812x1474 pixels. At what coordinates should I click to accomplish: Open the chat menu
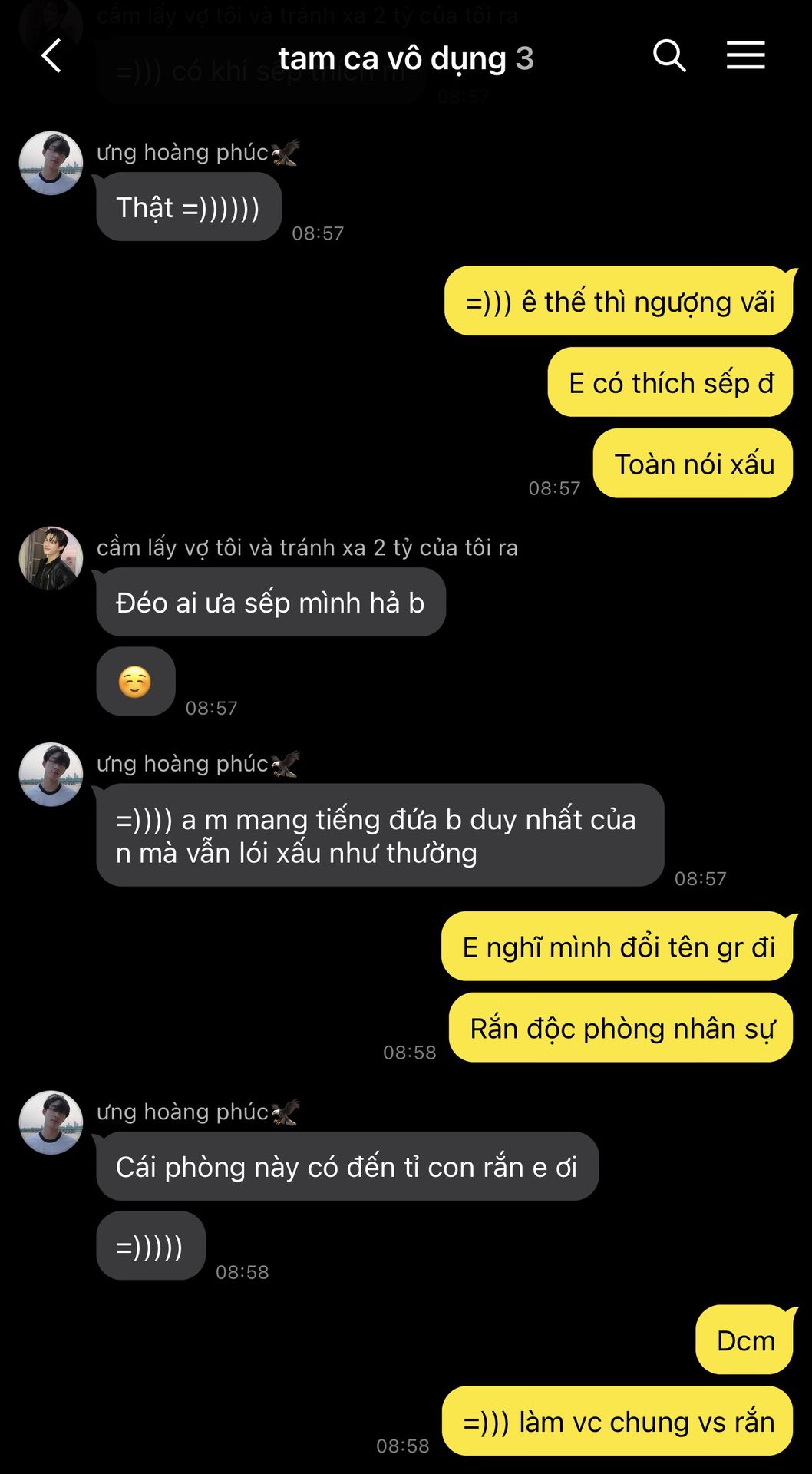(x=745, y=56)
